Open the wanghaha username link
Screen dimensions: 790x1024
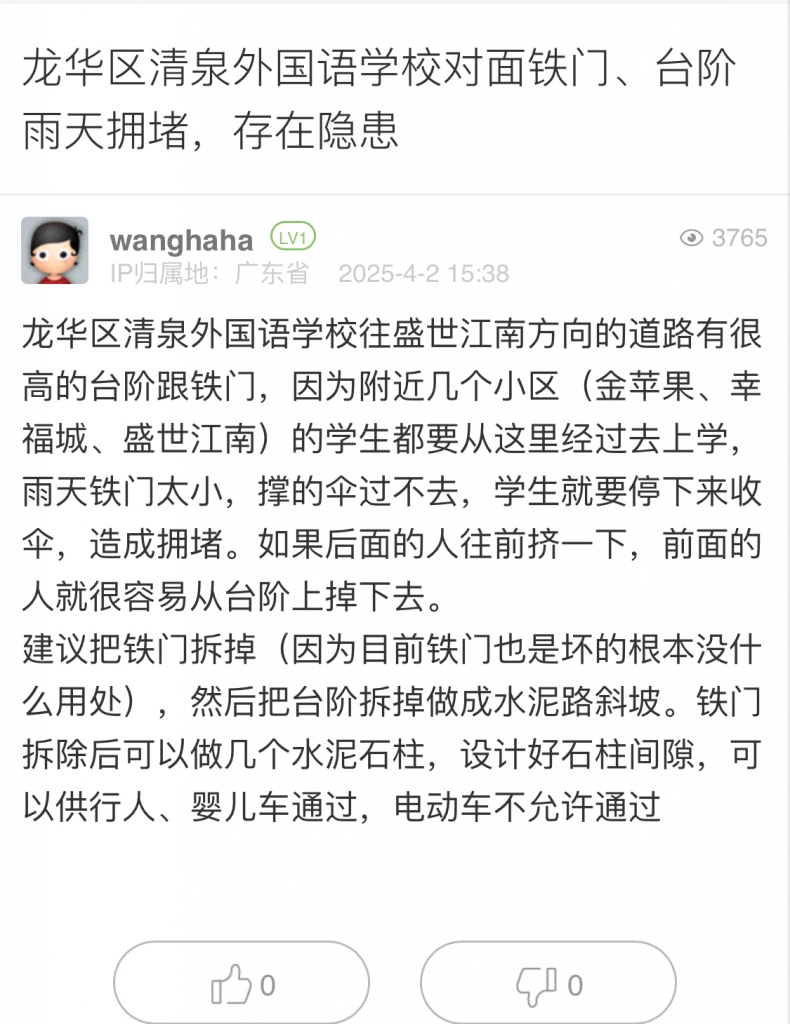pyautogui.click(x=181, y=240)
